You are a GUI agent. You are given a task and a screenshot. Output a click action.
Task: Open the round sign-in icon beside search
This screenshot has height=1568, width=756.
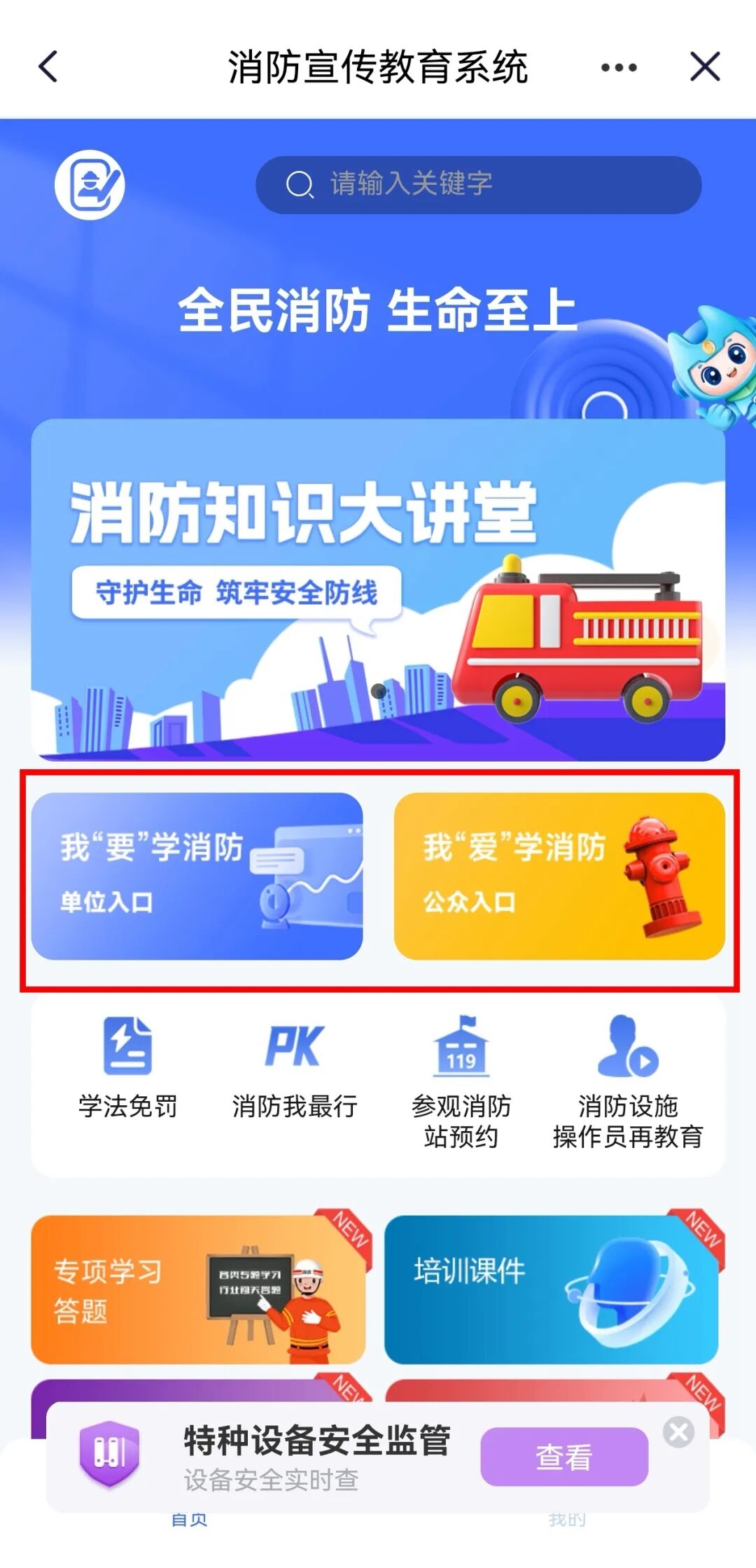90,185
